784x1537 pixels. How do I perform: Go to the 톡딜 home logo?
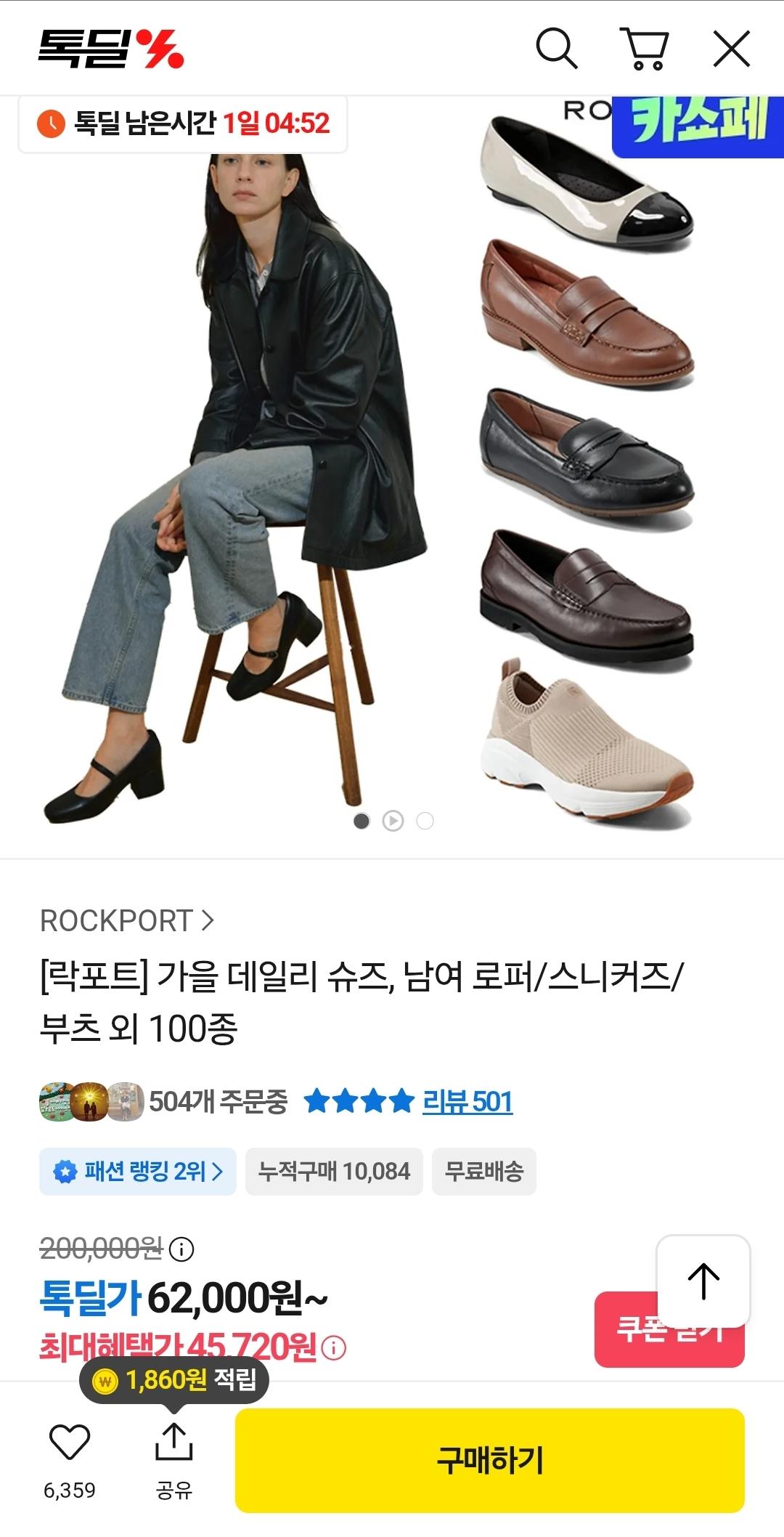[x=110, y=49]
